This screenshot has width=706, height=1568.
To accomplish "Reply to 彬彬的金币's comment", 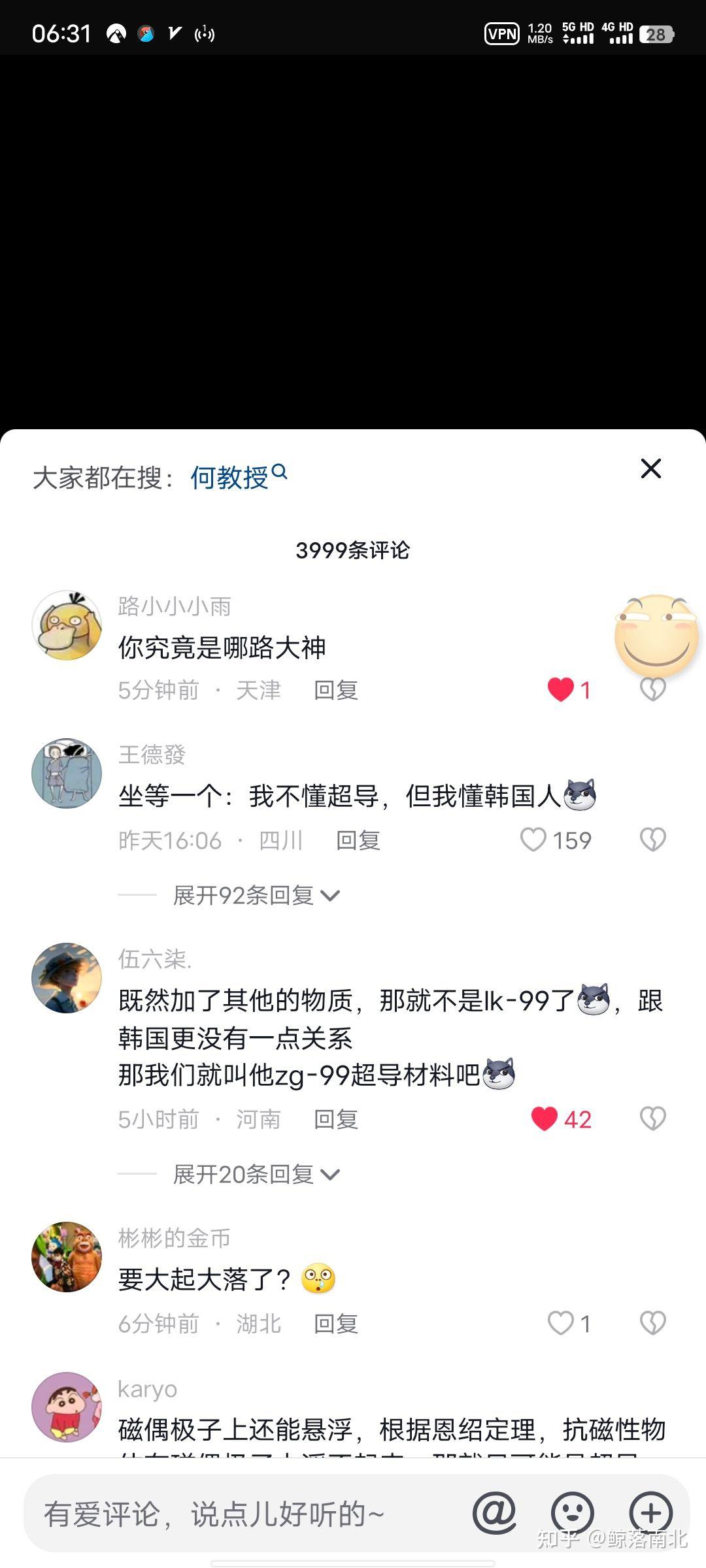I will [335, 1324].
